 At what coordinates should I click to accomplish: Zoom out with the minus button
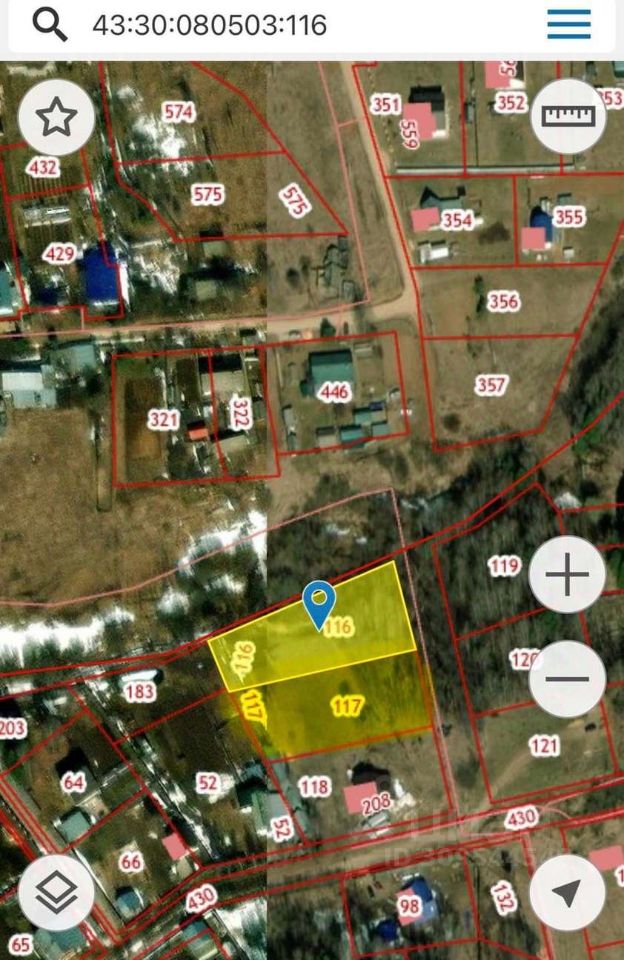567,679
